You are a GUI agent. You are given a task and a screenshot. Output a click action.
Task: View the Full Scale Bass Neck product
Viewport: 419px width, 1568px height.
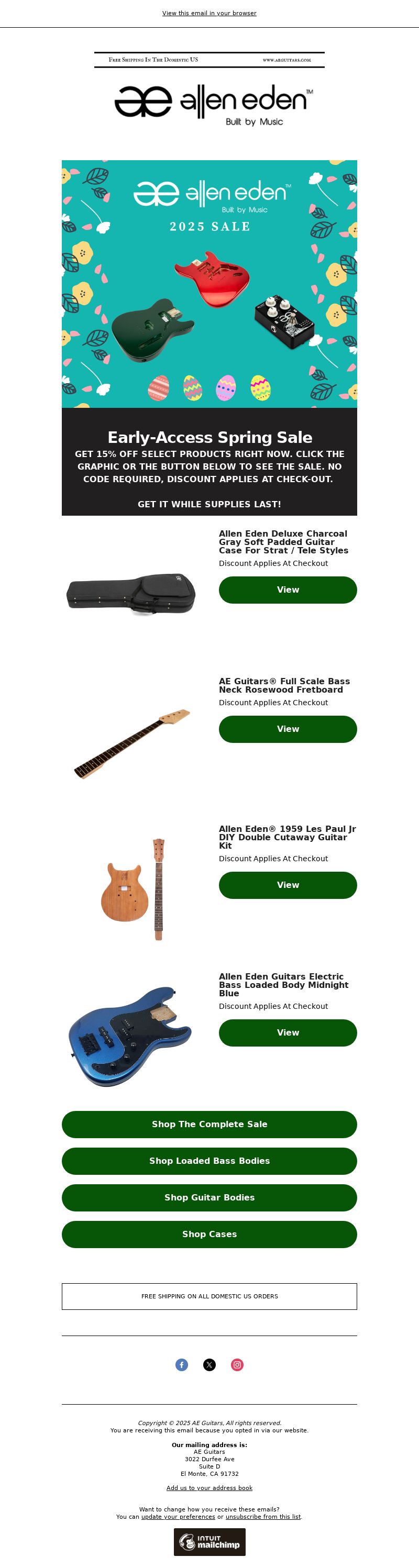(x=288, y=729)
